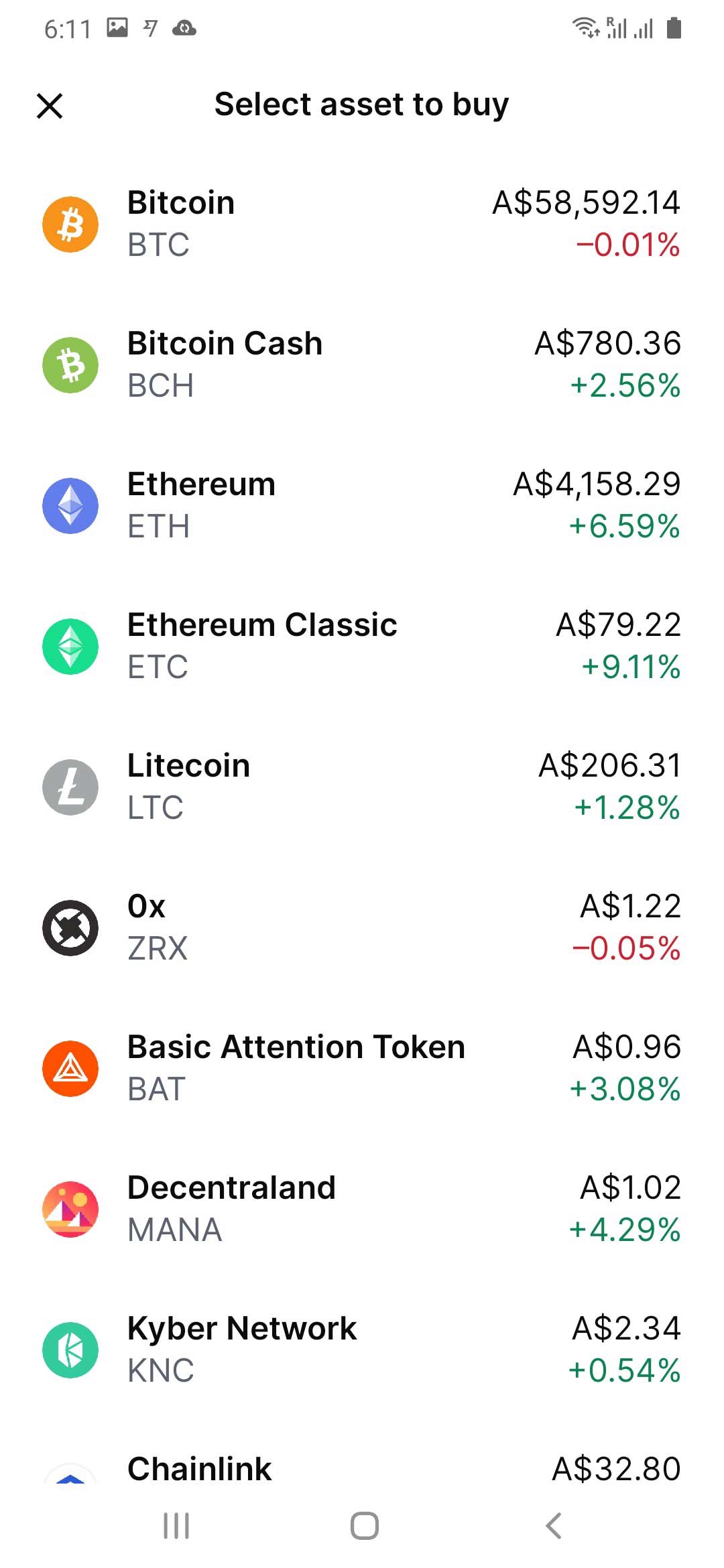Open Kyber Network KNC row
The width and height of the screenshot is (724, 1568).
362,1350
